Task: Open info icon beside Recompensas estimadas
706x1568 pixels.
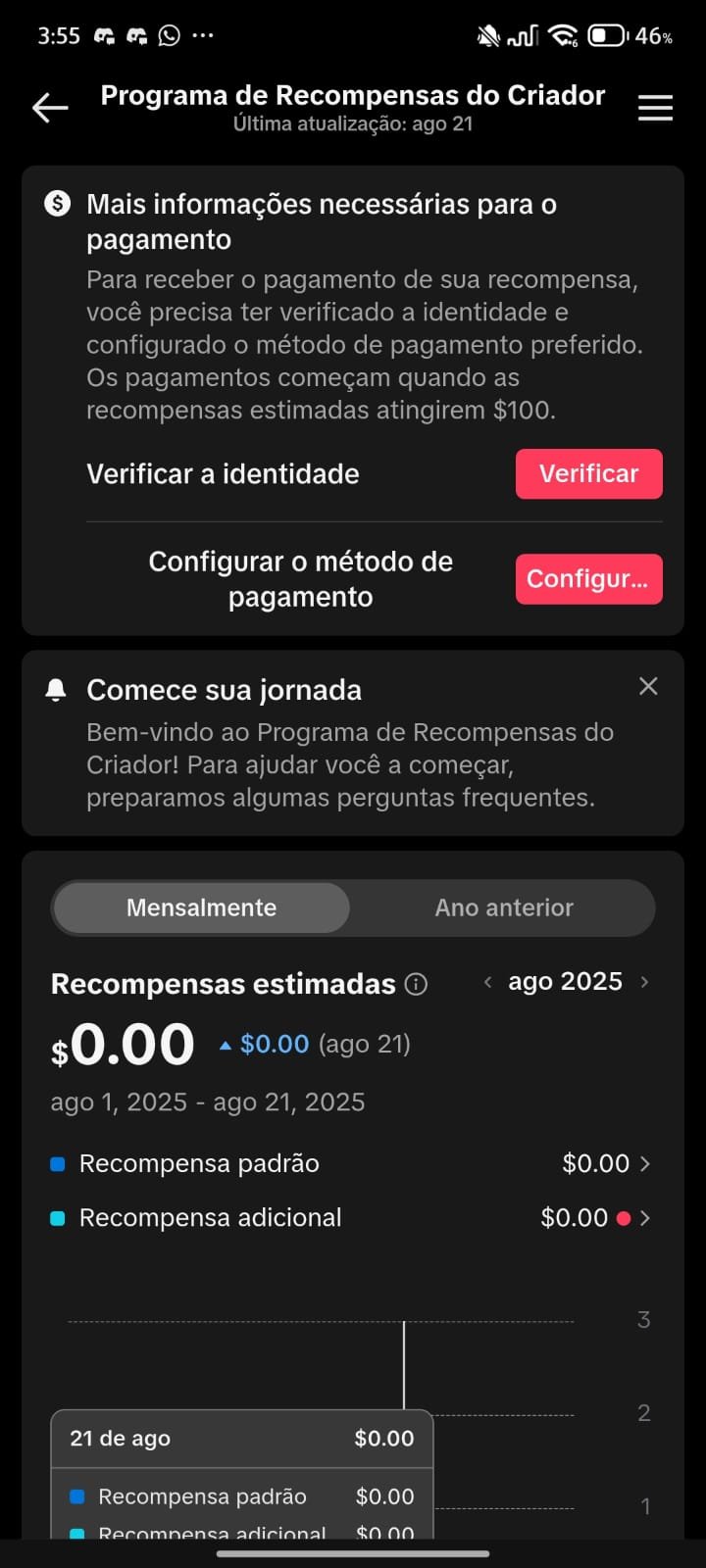Action: (x=416, y=984)
